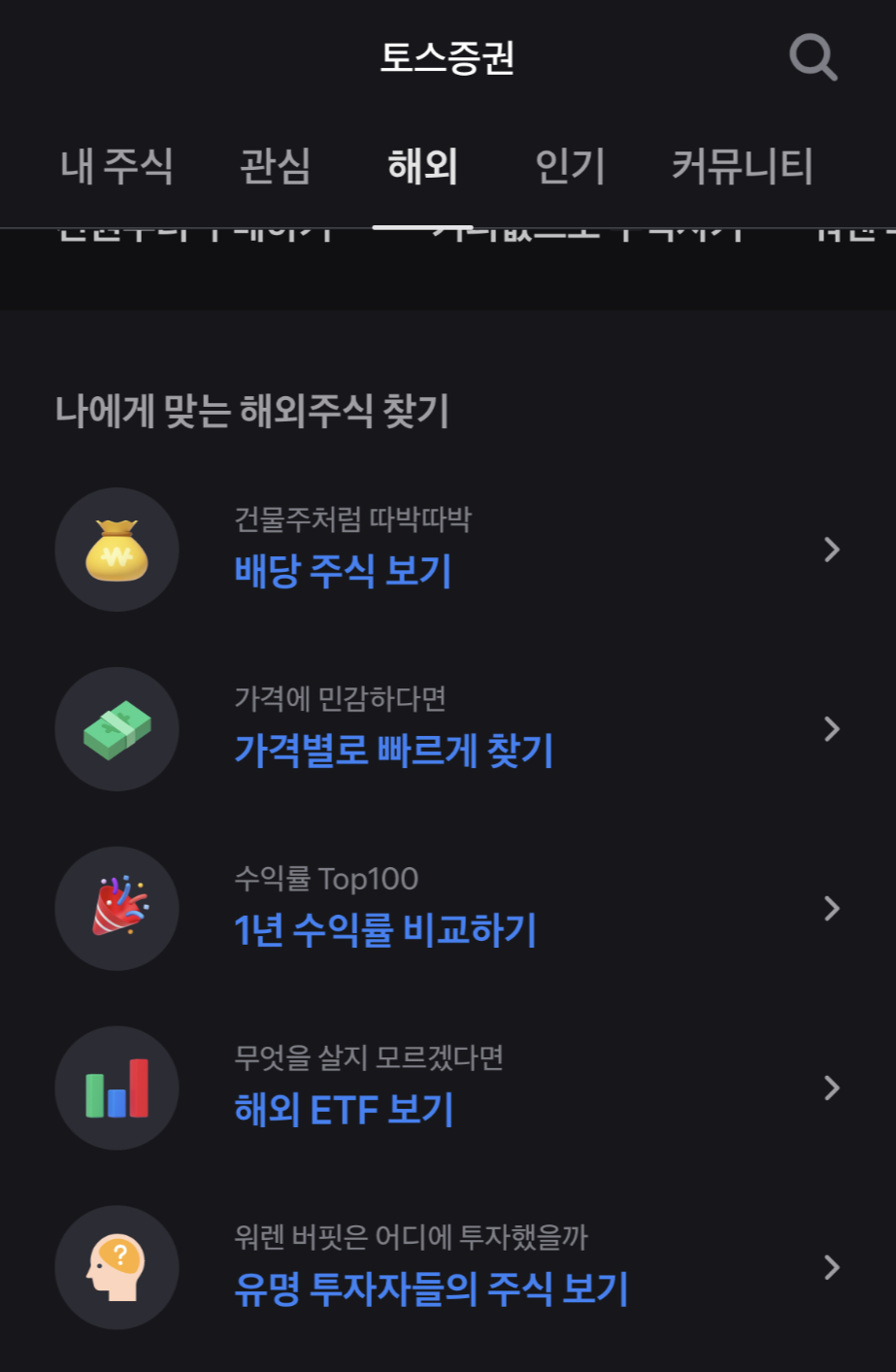Go to the 인기 tab
Screen dimensions: 896x1372
570,166
